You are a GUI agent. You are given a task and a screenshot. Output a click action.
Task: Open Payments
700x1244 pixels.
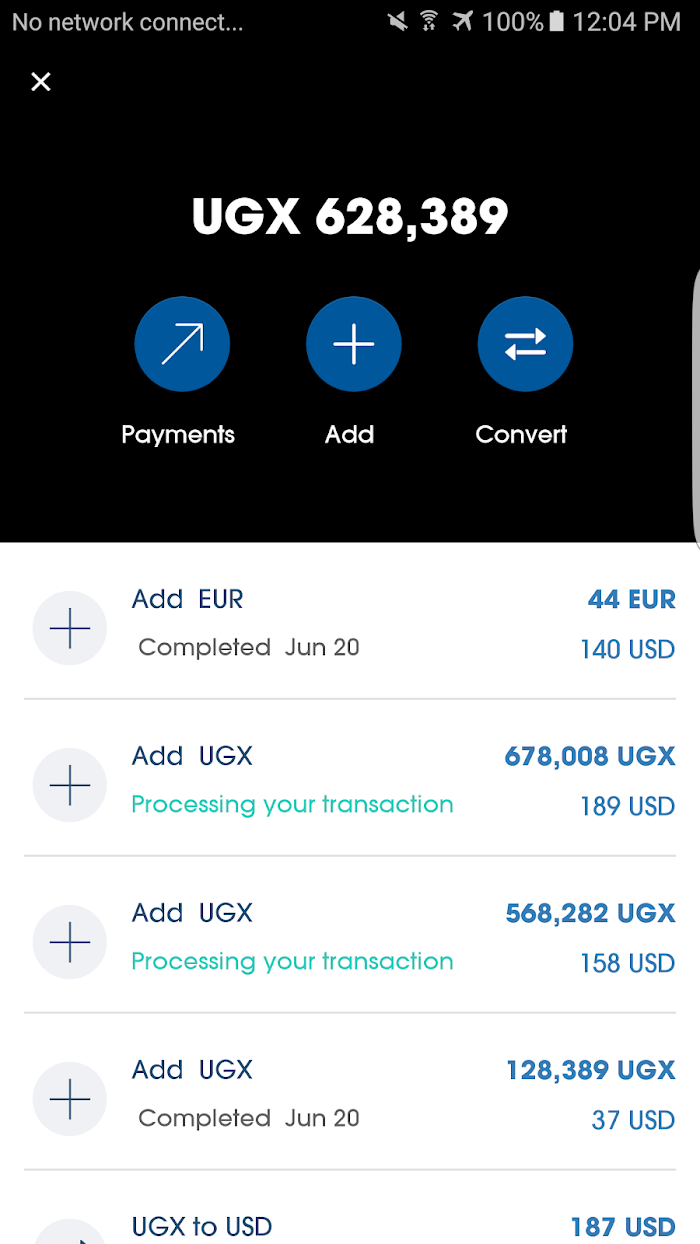181,345
